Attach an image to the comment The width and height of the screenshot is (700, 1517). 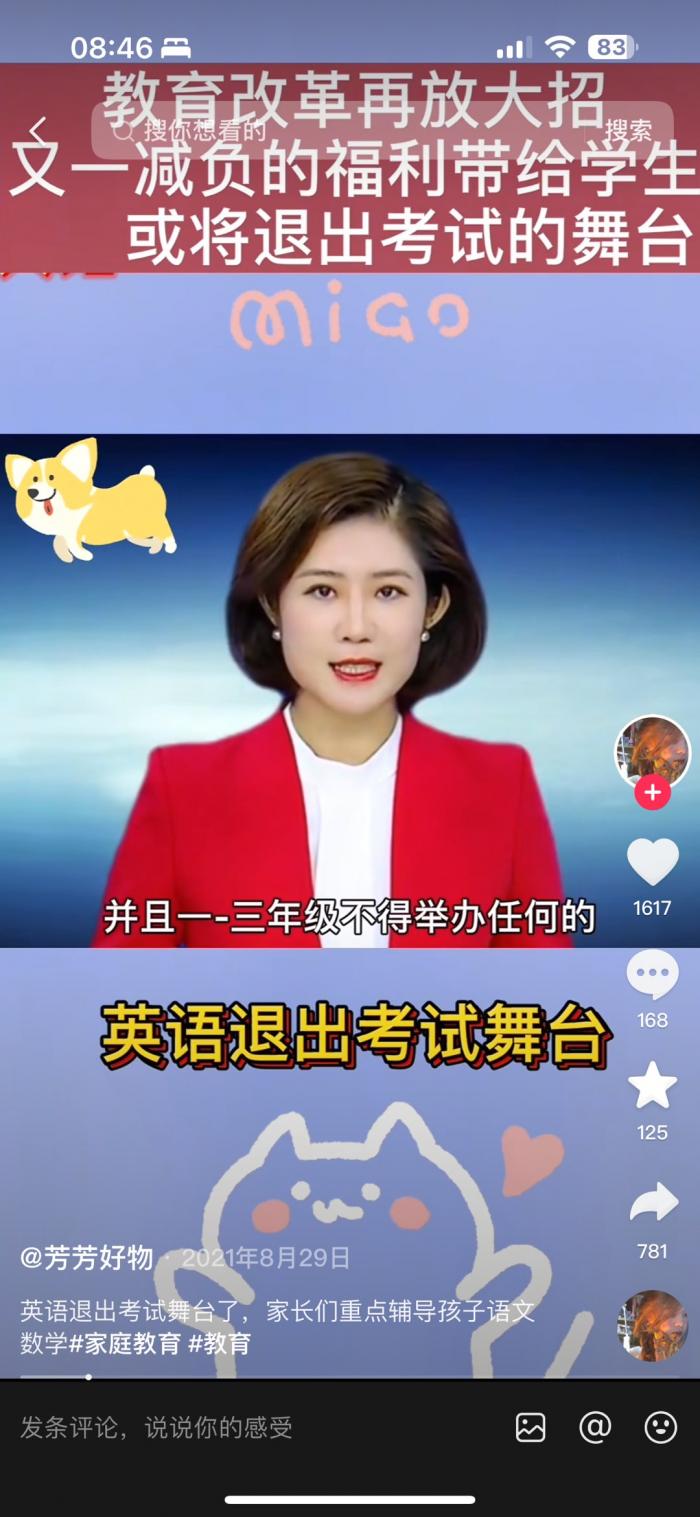coord(530,1428)
